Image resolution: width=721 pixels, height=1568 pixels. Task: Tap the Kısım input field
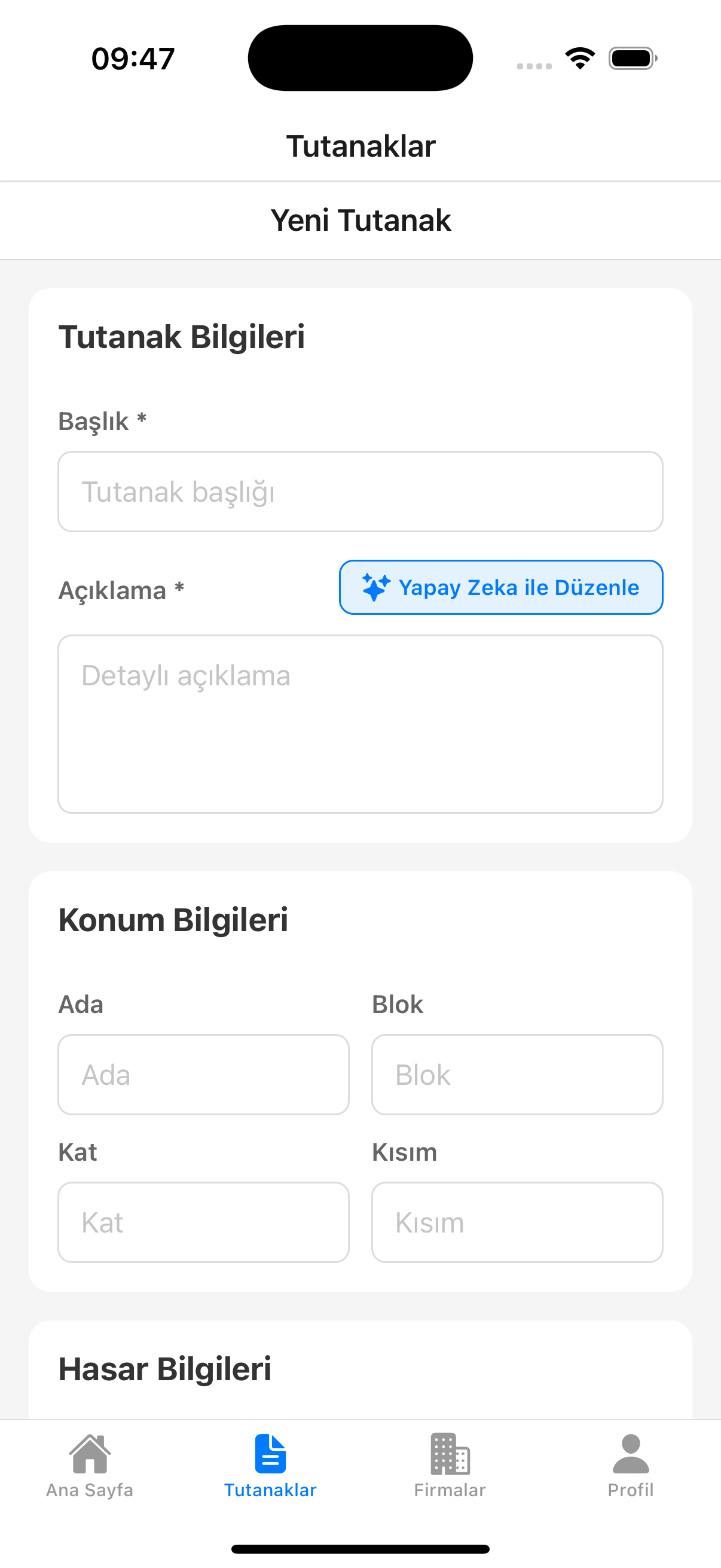coord(517,1222)
